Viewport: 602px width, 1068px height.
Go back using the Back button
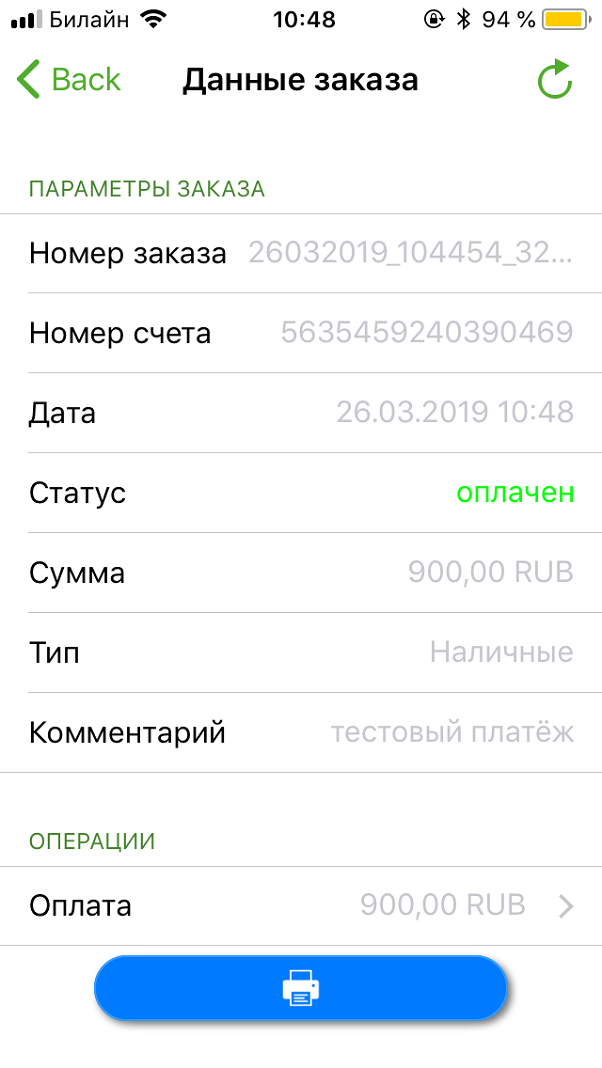tap(68, 80)
